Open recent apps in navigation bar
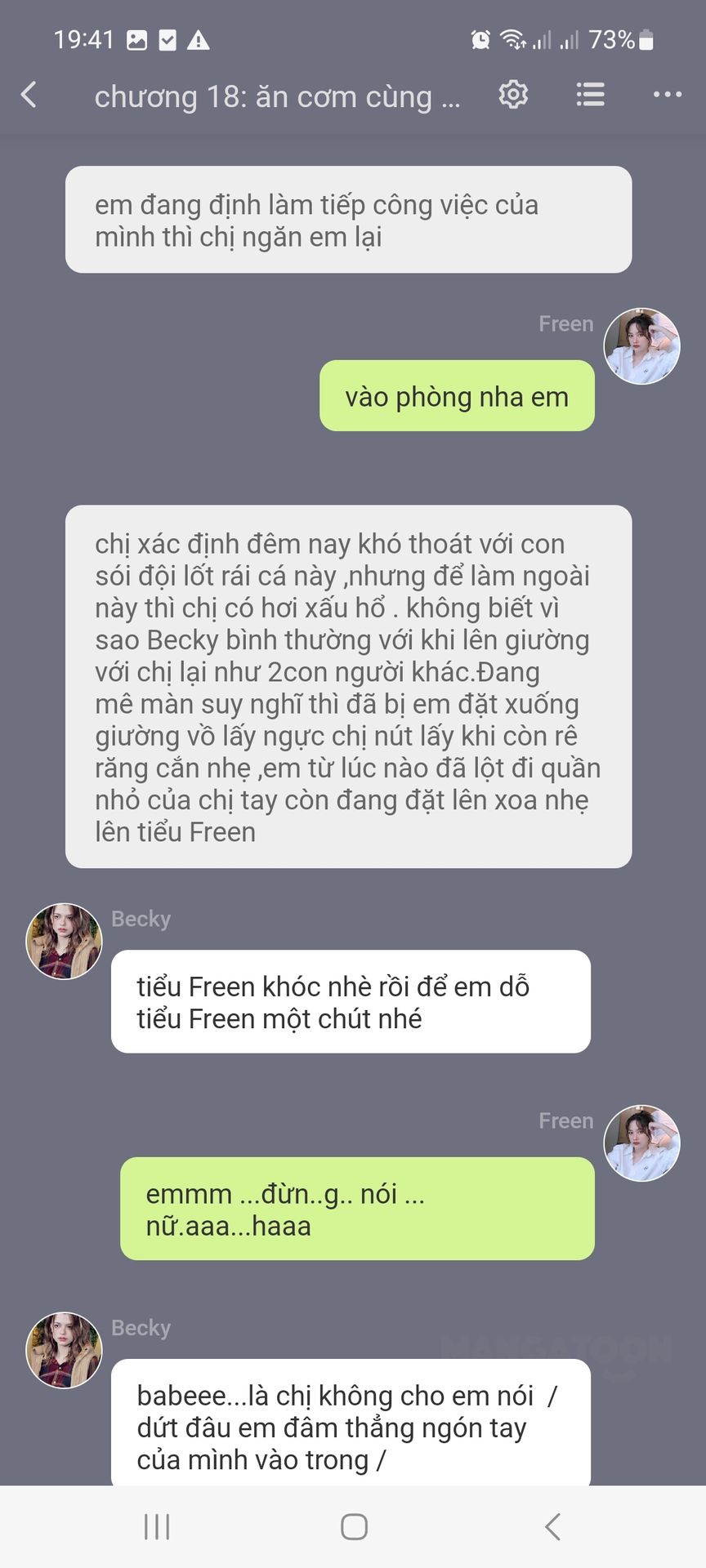The image size is (706, 1568). tap(157, 1526)
